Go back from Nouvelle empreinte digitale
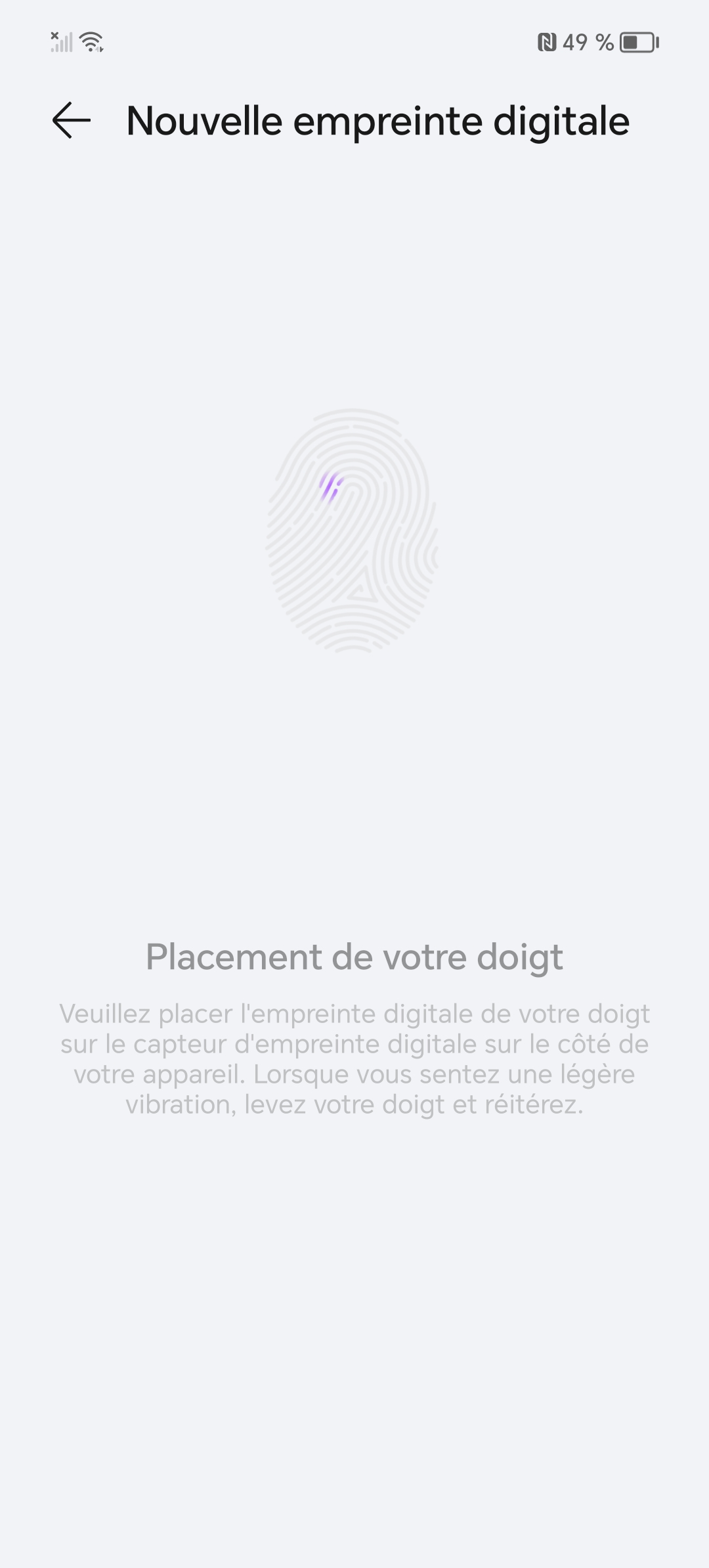Screen dimensions: 709x1568 coord(71,121)
